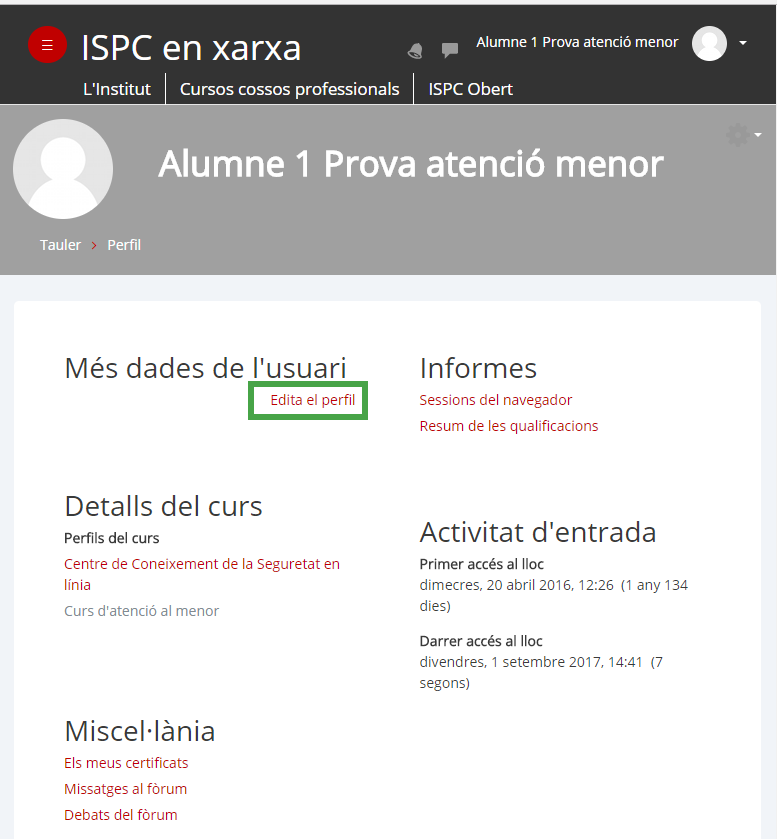The image size is (777, 839).
Task: Open the messages speech bubble icon
Action: click(450, 50)
